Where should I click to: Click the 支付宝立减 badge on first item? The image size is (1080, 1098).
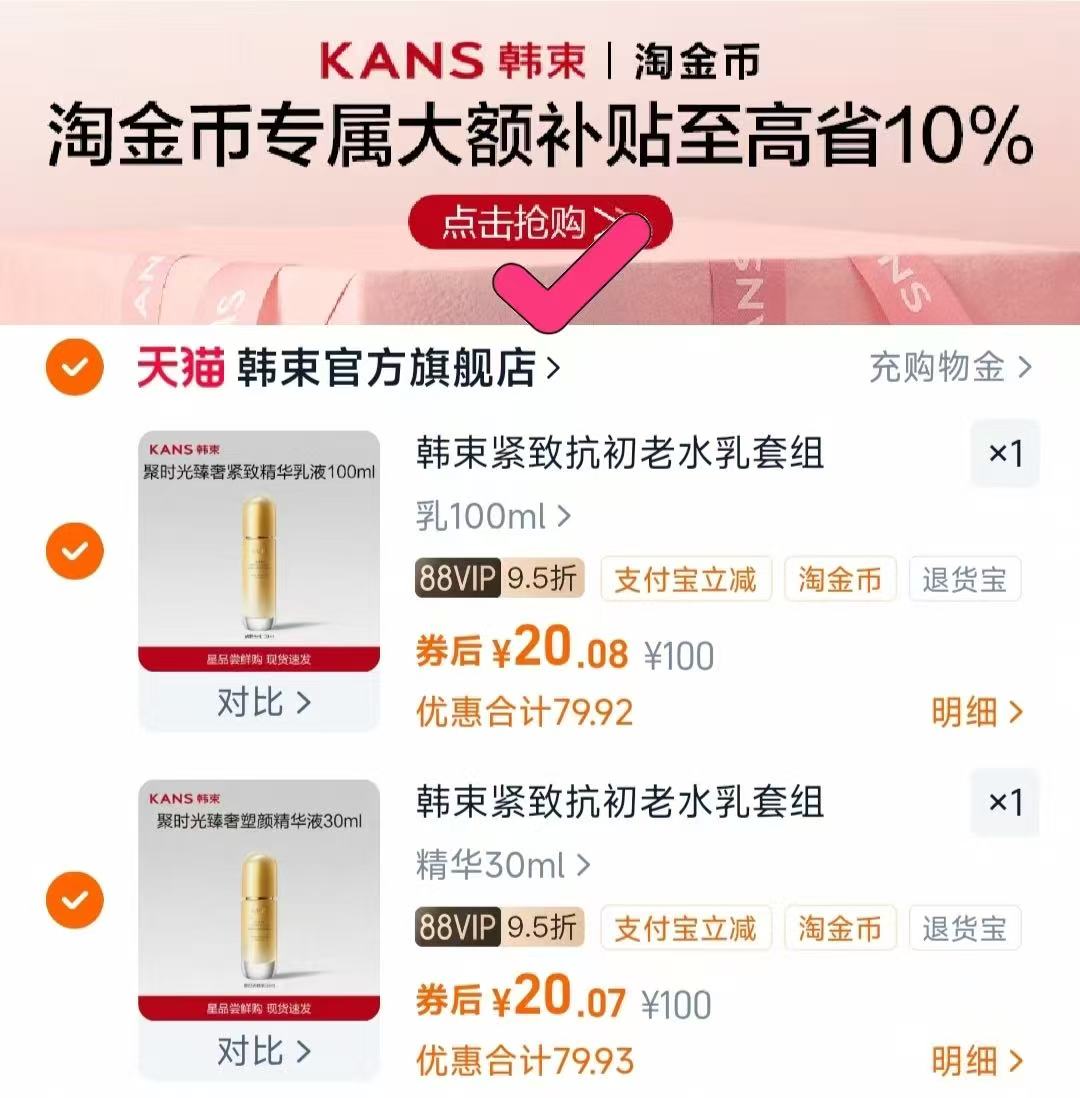click(x=685, y=579)
